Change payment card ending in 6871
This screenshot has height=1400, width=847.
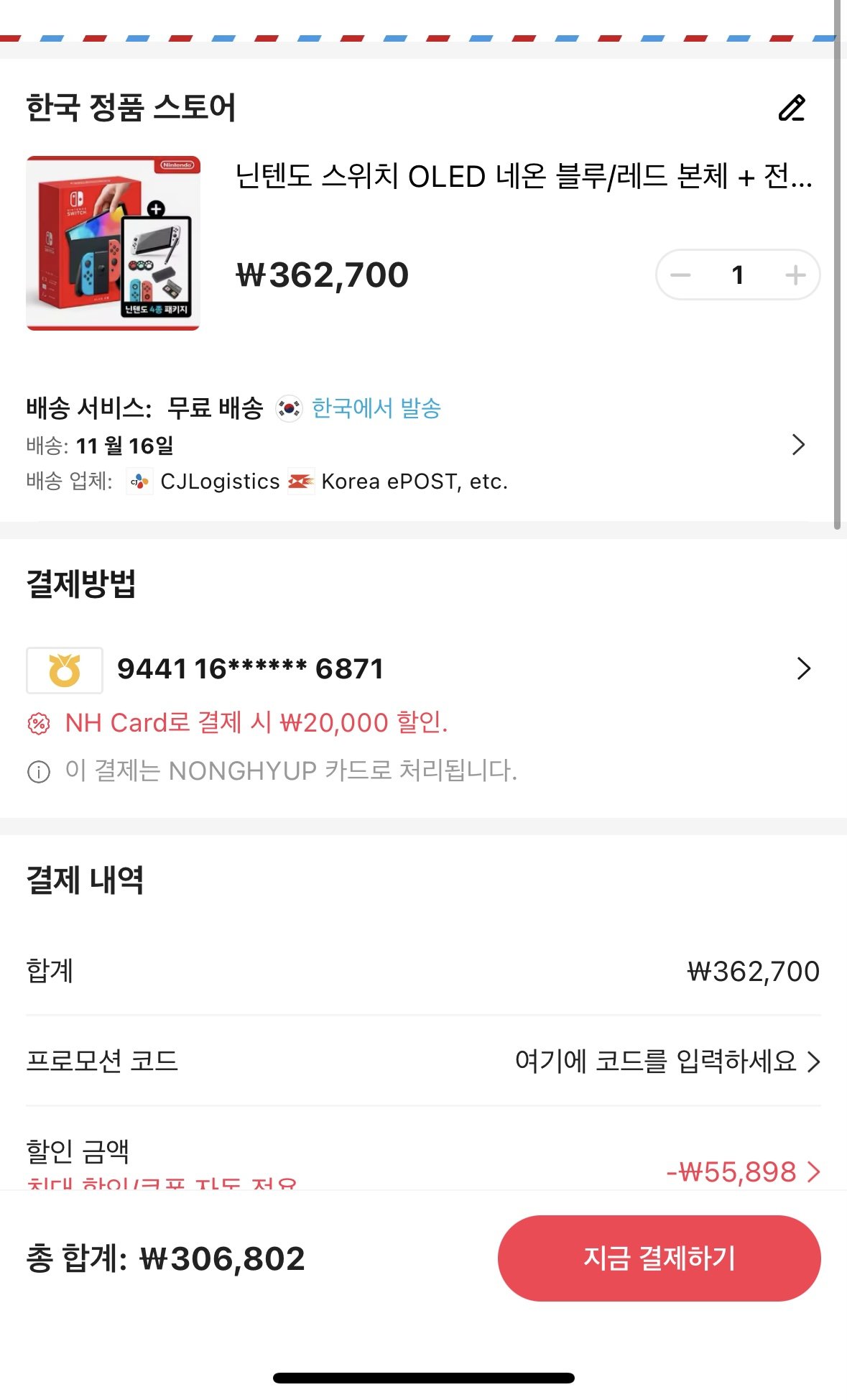[803, 669]
